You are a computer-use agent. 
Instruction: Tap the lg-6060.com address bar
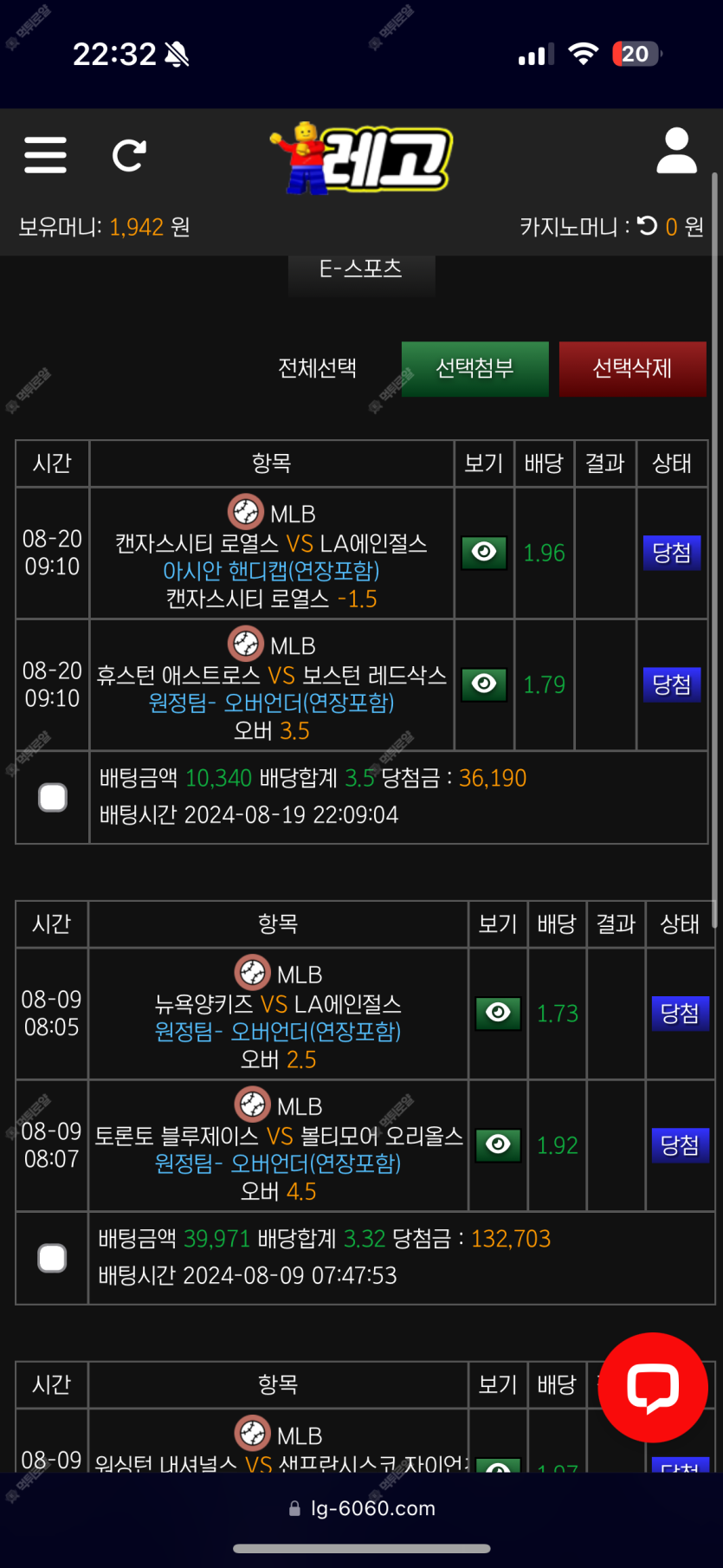(362, 1508)
